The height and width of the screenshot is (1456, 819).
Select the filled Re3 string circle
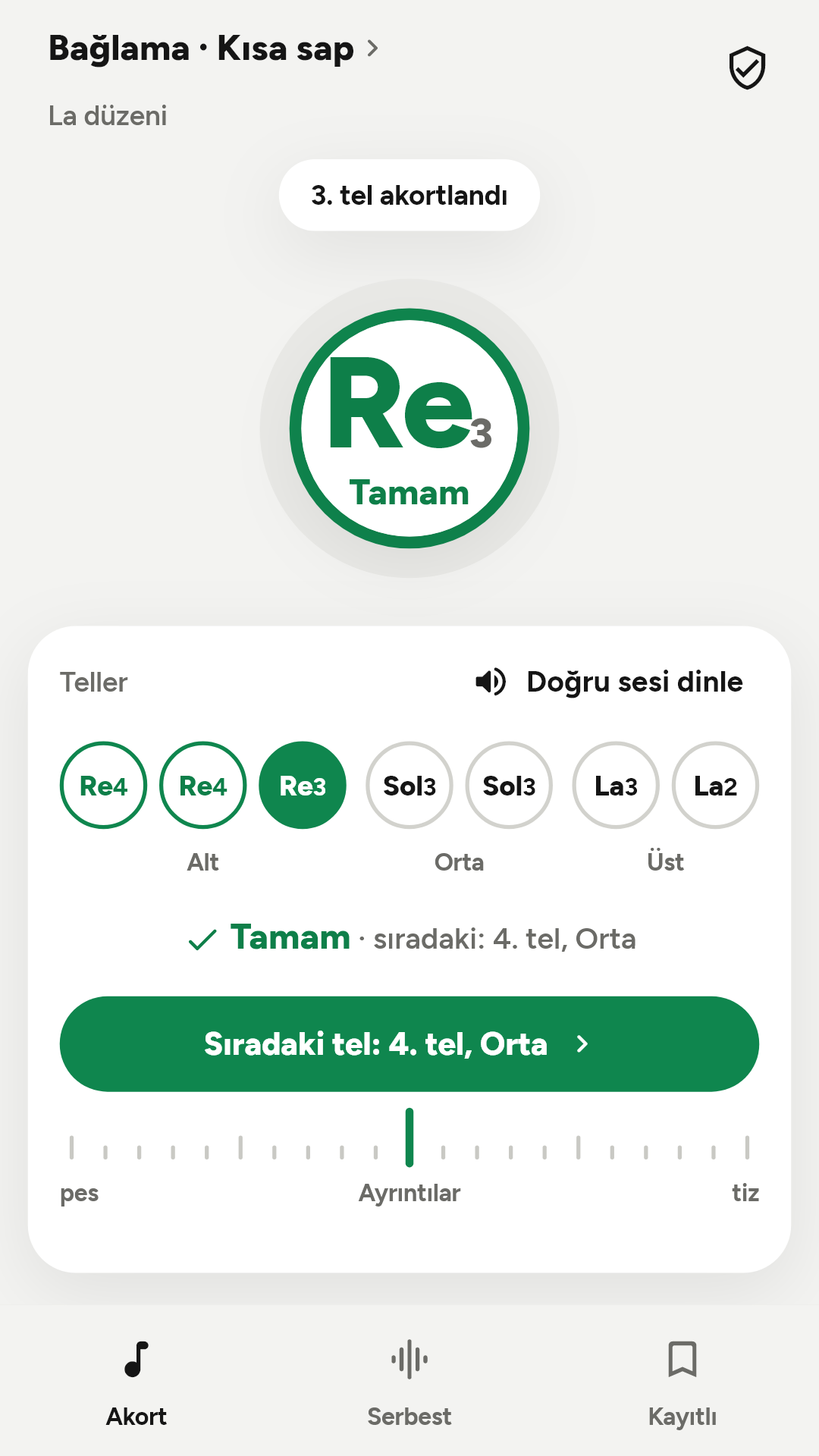[303, 786]
